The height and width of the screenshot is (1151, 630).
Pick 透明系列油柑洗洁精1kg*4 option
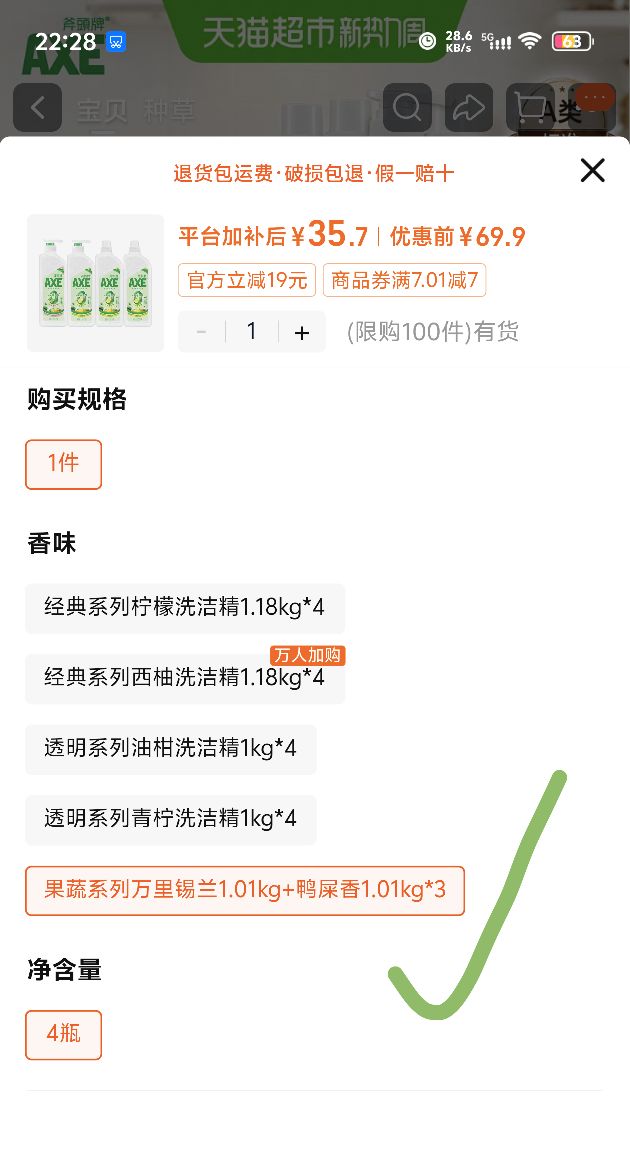click(x=171, y=749)
